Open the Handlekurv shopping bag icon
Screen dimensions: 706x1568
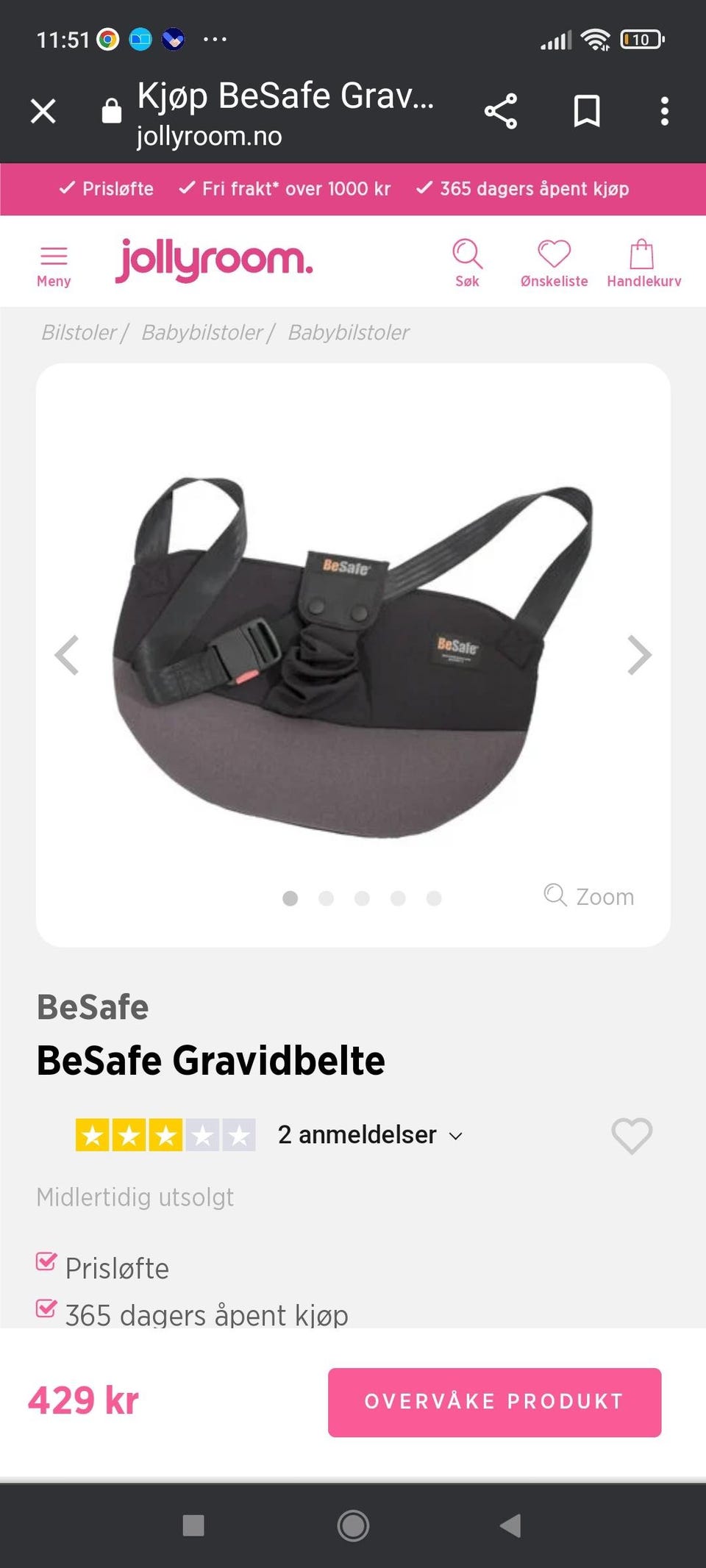pyautogui.click(x=643, y=259)
